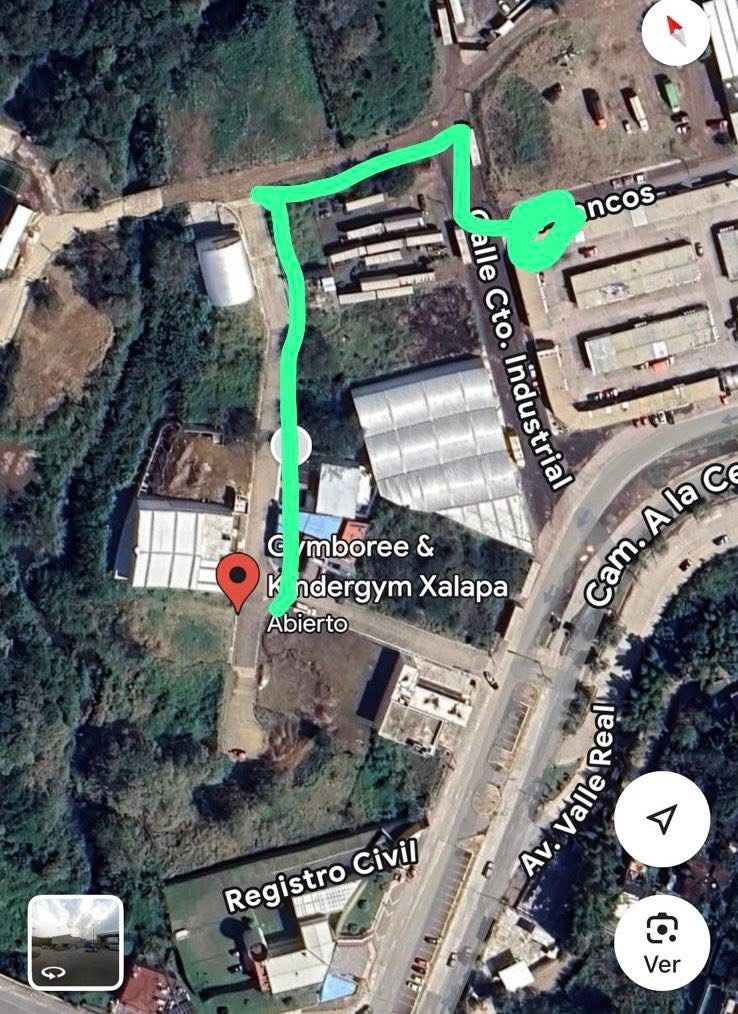Open the Street View preview thumbnail
This screenshot has width=738, height=1014.
75,943
